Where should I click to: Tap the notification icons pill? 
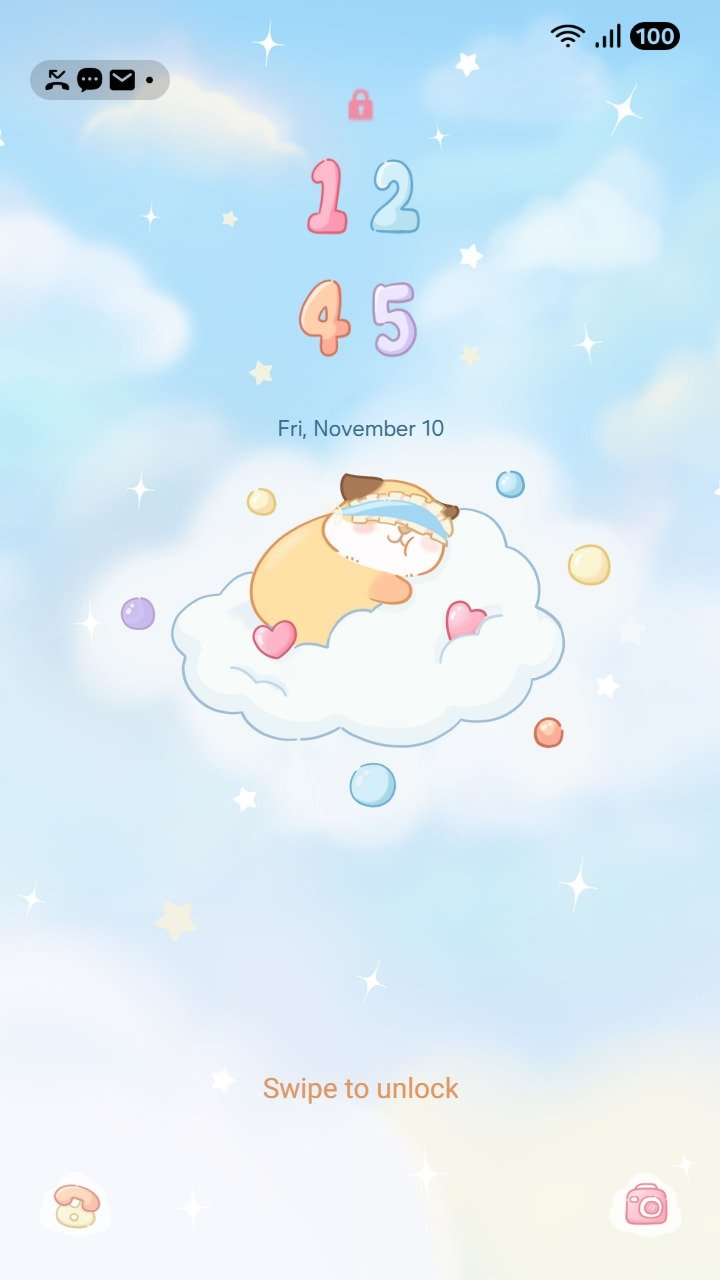pyautogui.click(x=100, y=80)
